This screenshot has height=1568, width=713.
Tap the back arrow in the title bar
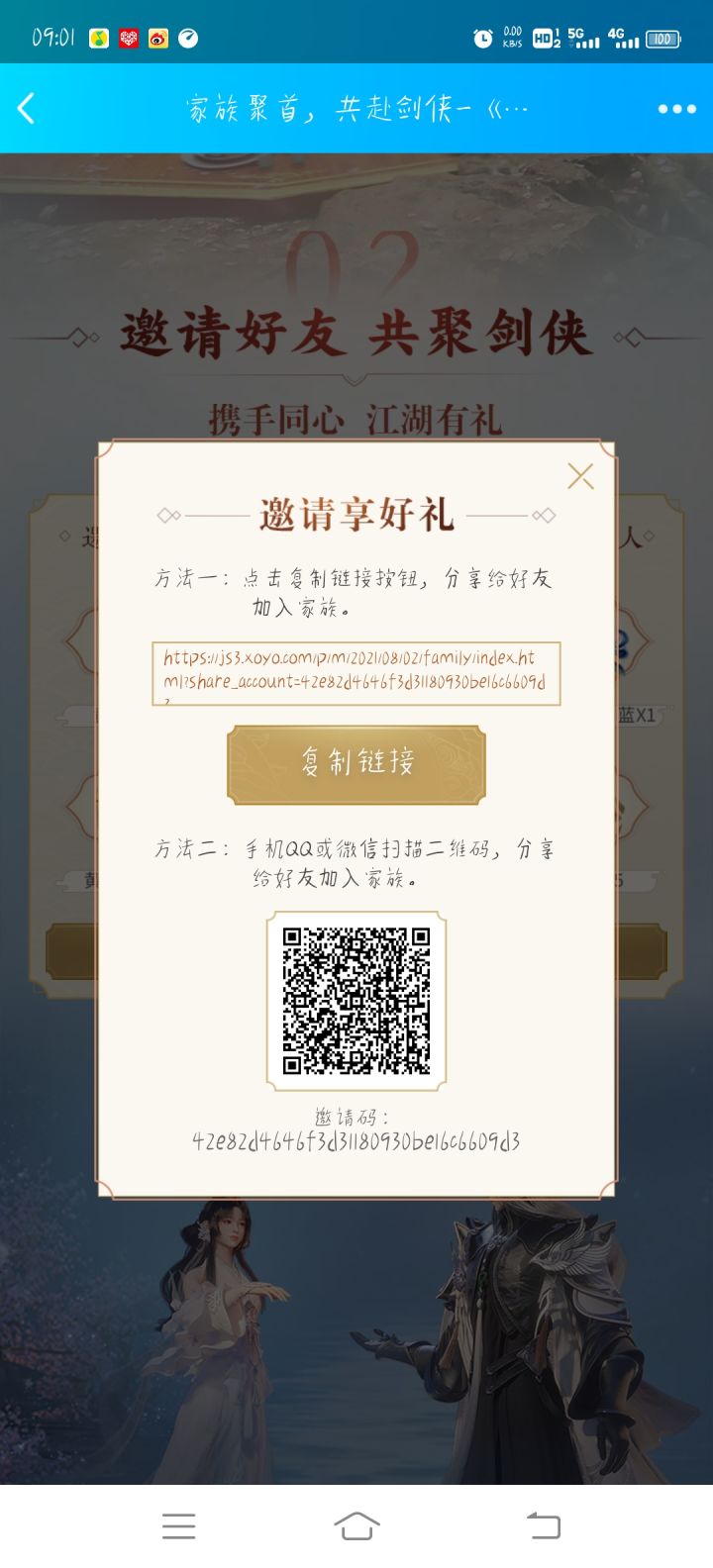pyautogui.click(x=27, y=108)
